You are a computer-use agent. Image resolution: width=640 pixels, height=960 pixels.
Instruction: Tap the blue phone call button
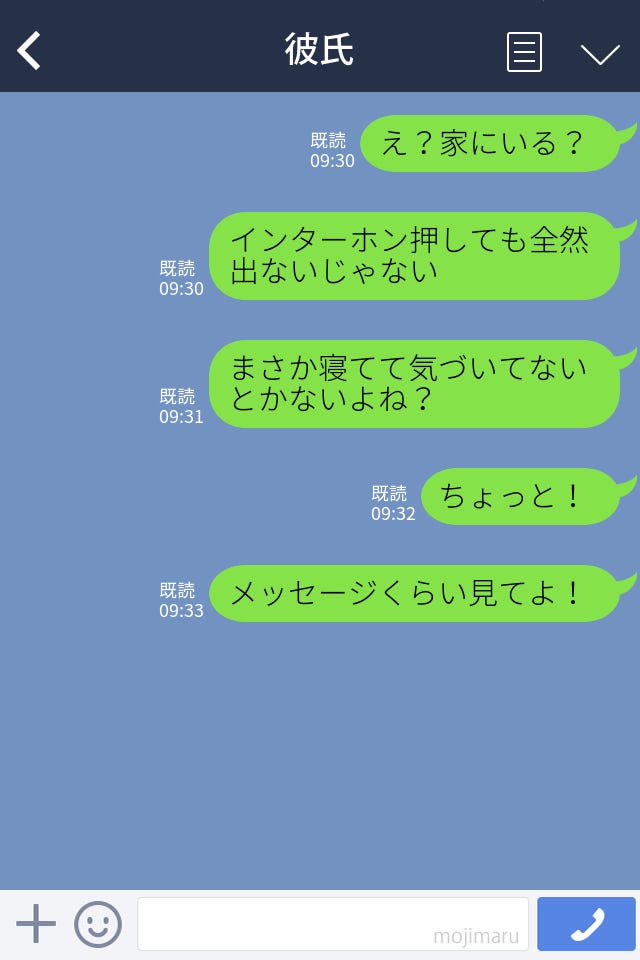tap(586, 924)
